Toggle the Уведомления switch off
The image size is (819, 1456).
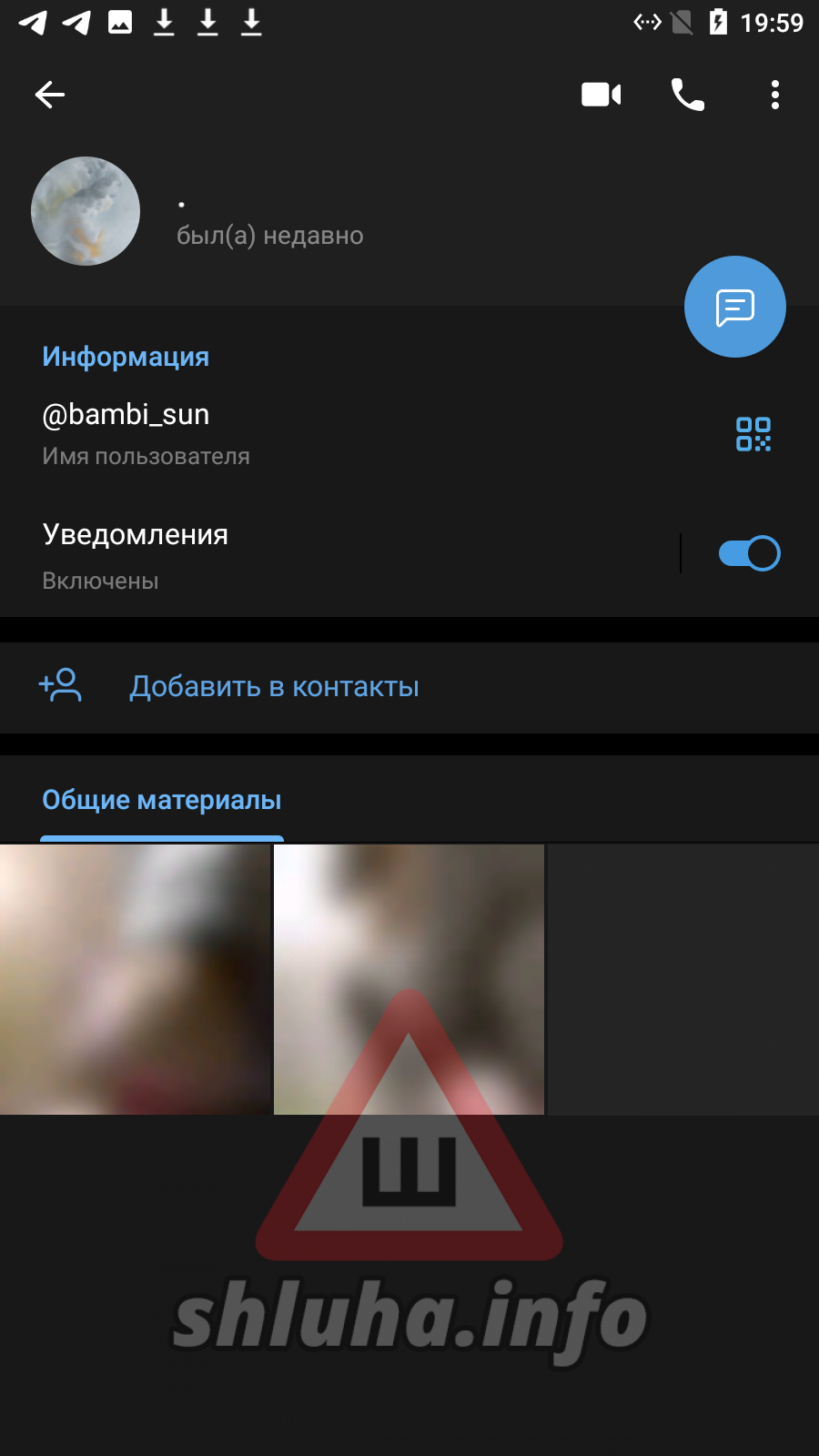click(749, 553)
